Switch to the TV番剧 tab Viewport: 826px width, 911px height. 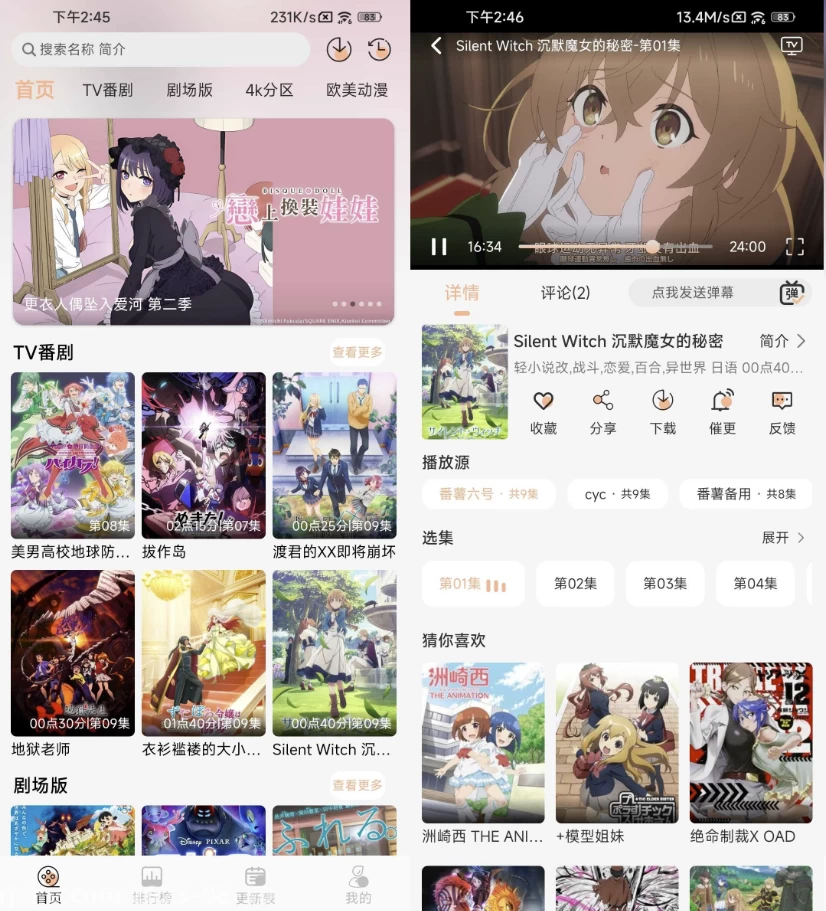[108, 90]
